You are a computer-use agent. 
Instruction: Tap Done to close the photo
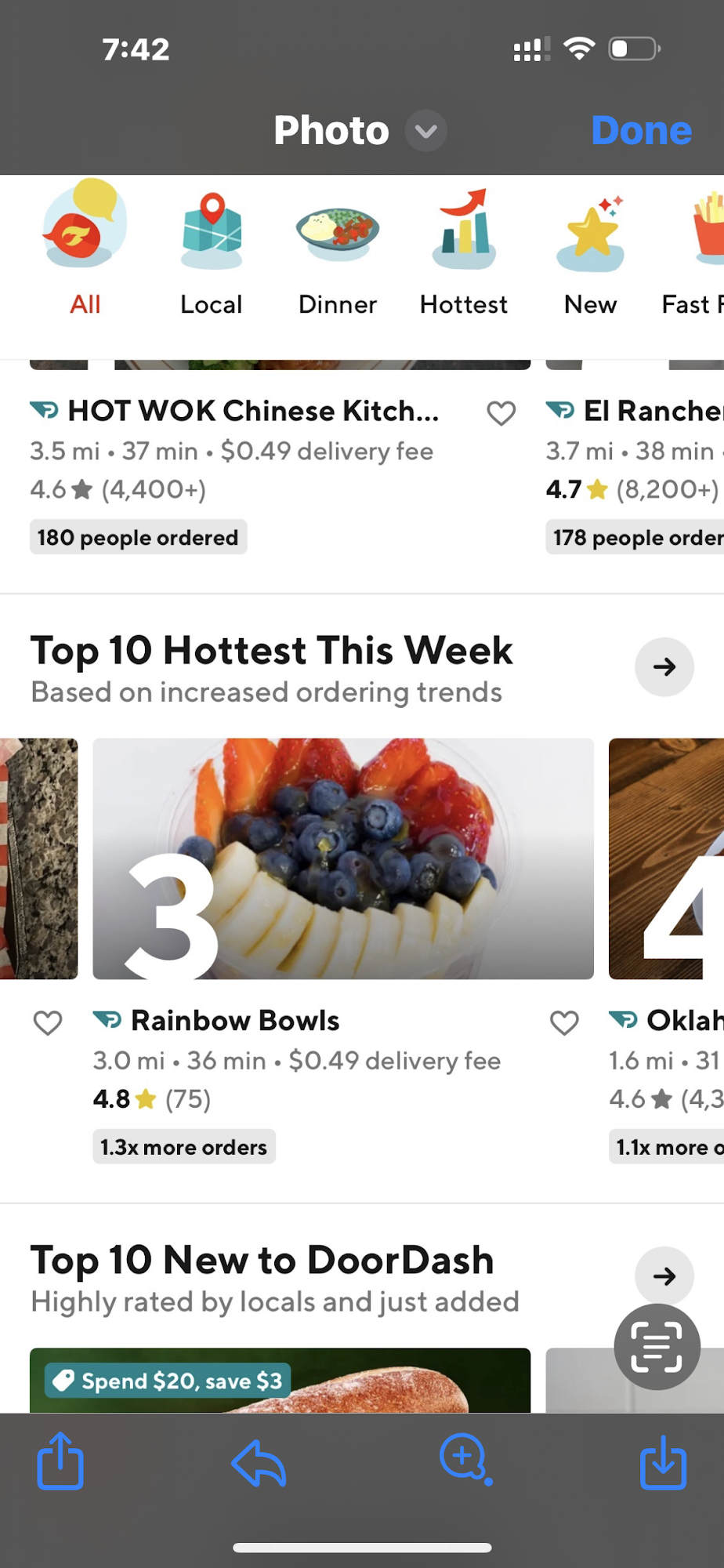coord(641,130)
